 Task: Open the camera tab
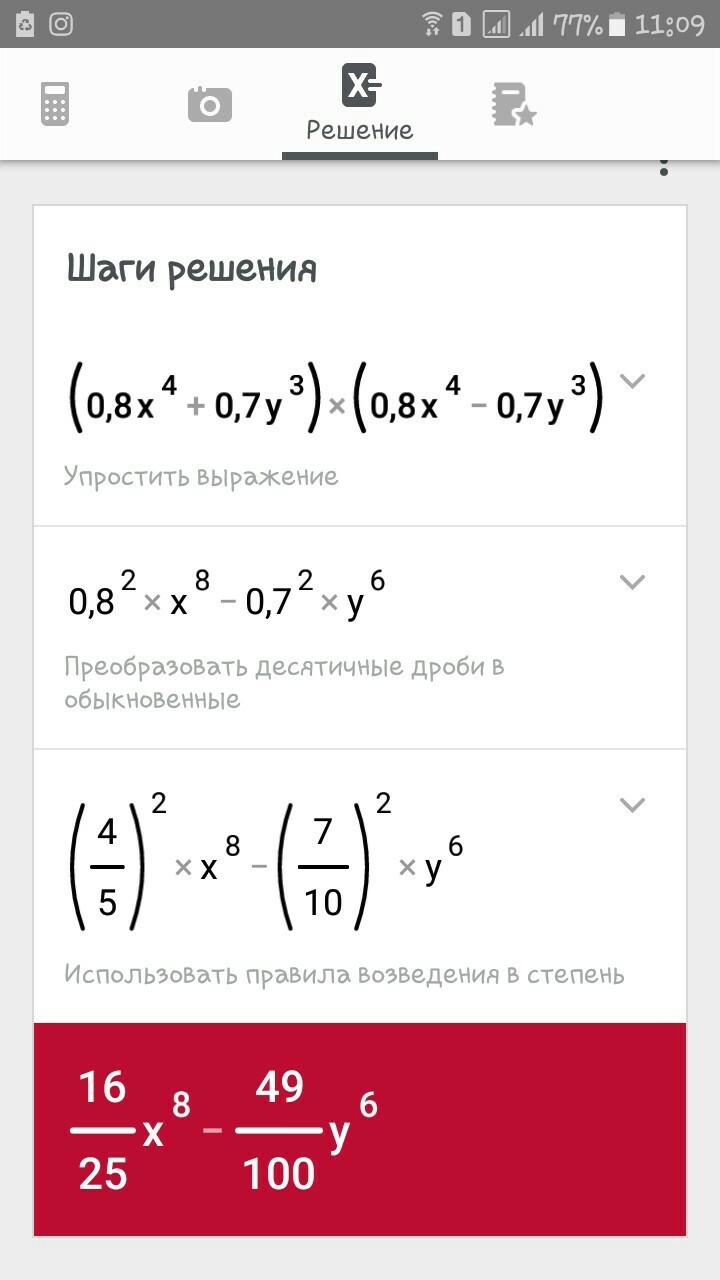[209, 104]
